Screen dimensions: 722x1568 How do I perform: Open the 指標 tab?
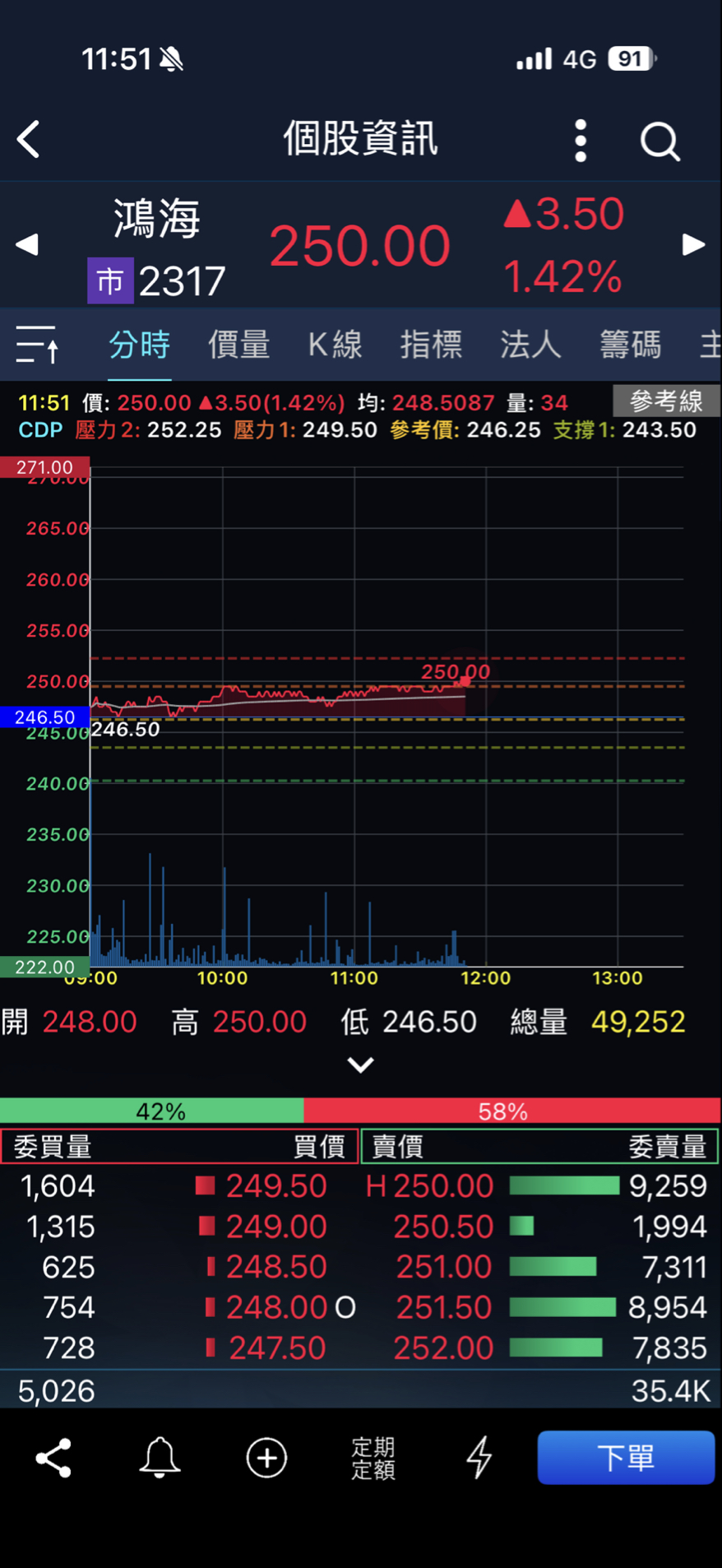[431, 345]
